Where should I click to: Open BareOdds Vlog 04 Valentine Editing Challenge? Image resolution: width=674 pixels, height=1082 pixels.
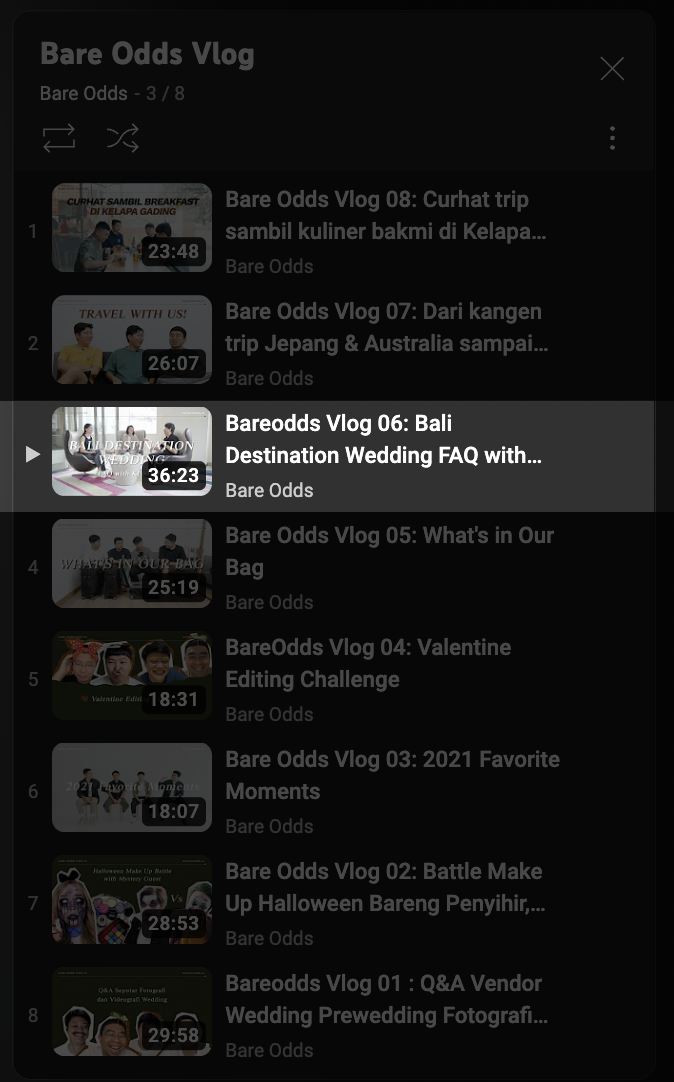point(334,680)
